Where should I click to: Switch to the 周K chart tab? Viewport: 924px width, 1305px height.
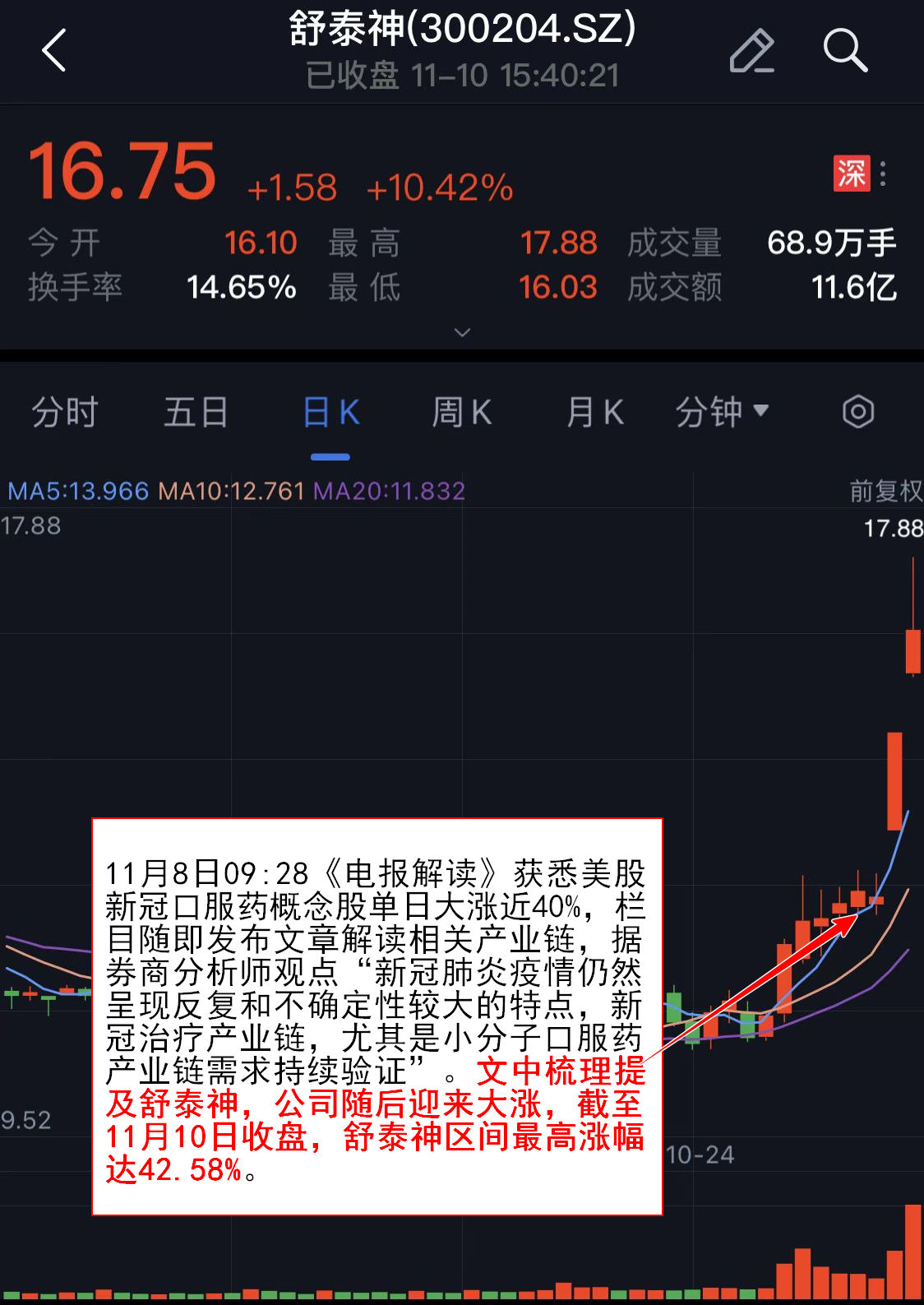point(462,412)
